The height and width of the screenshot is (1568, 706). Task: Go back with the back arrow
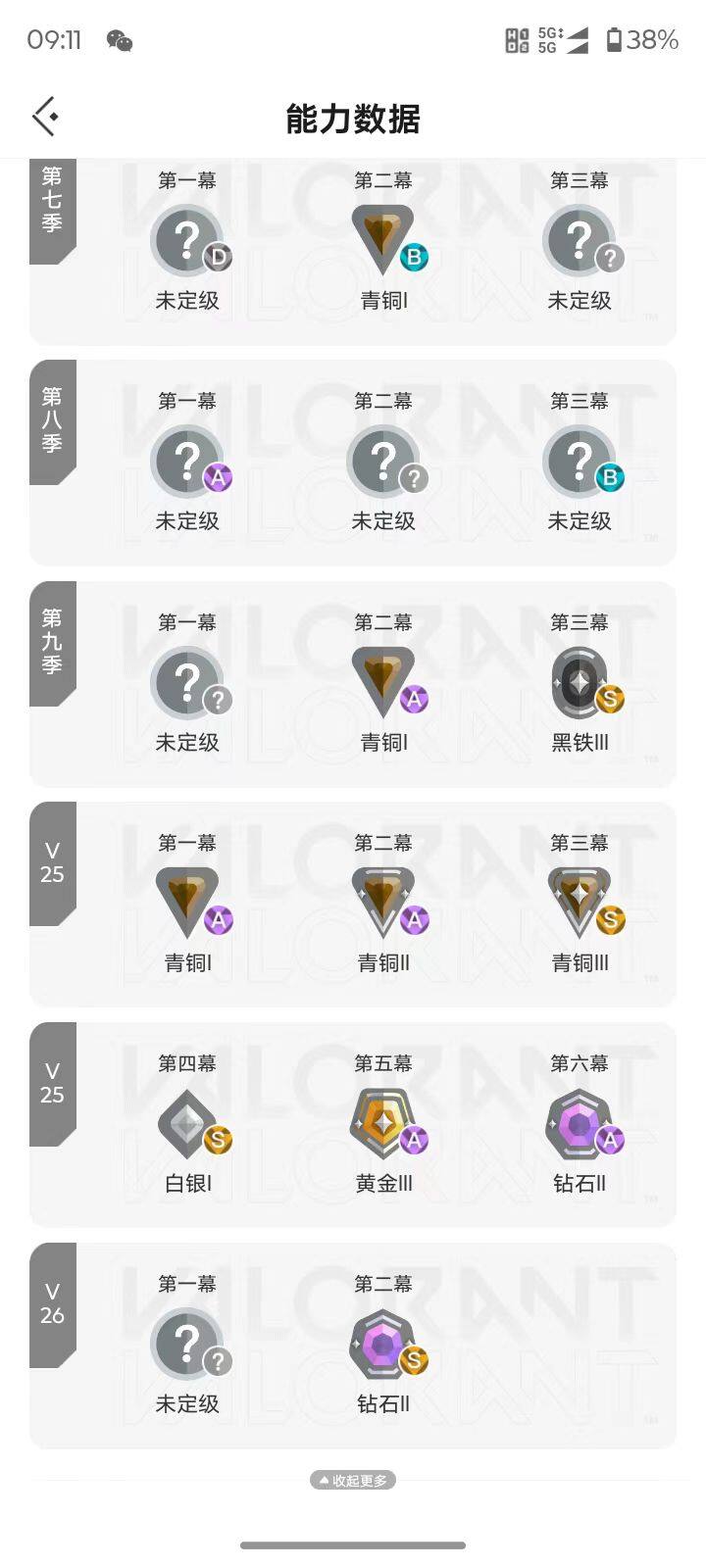click(43, 116)
